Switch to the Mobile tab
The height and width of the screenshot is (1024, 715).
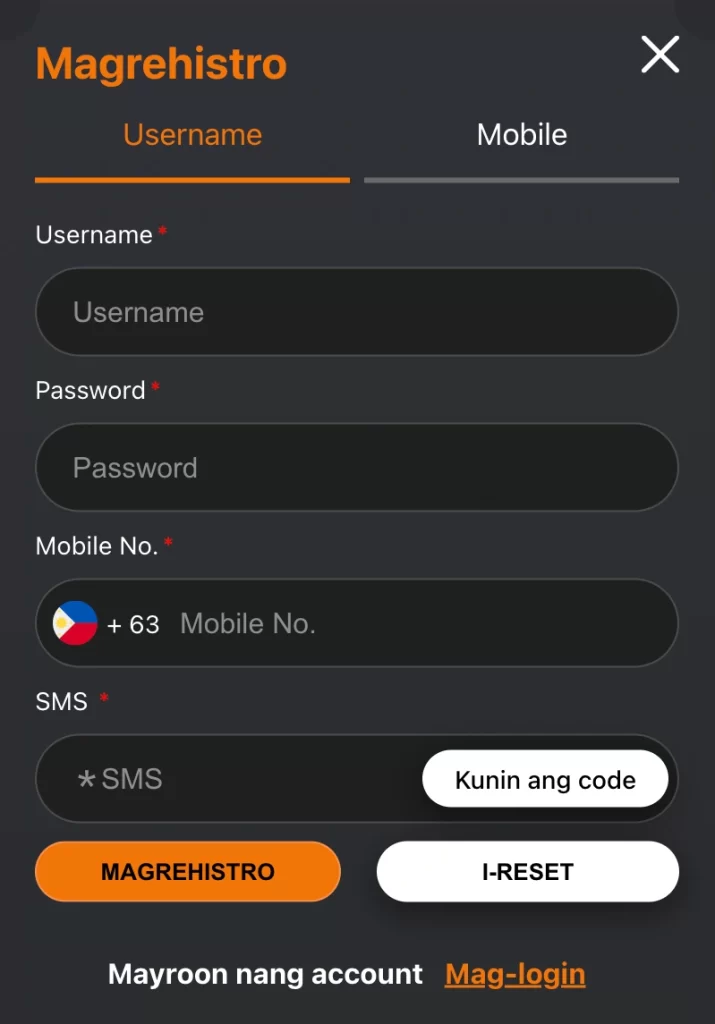(x=521, y=136)
